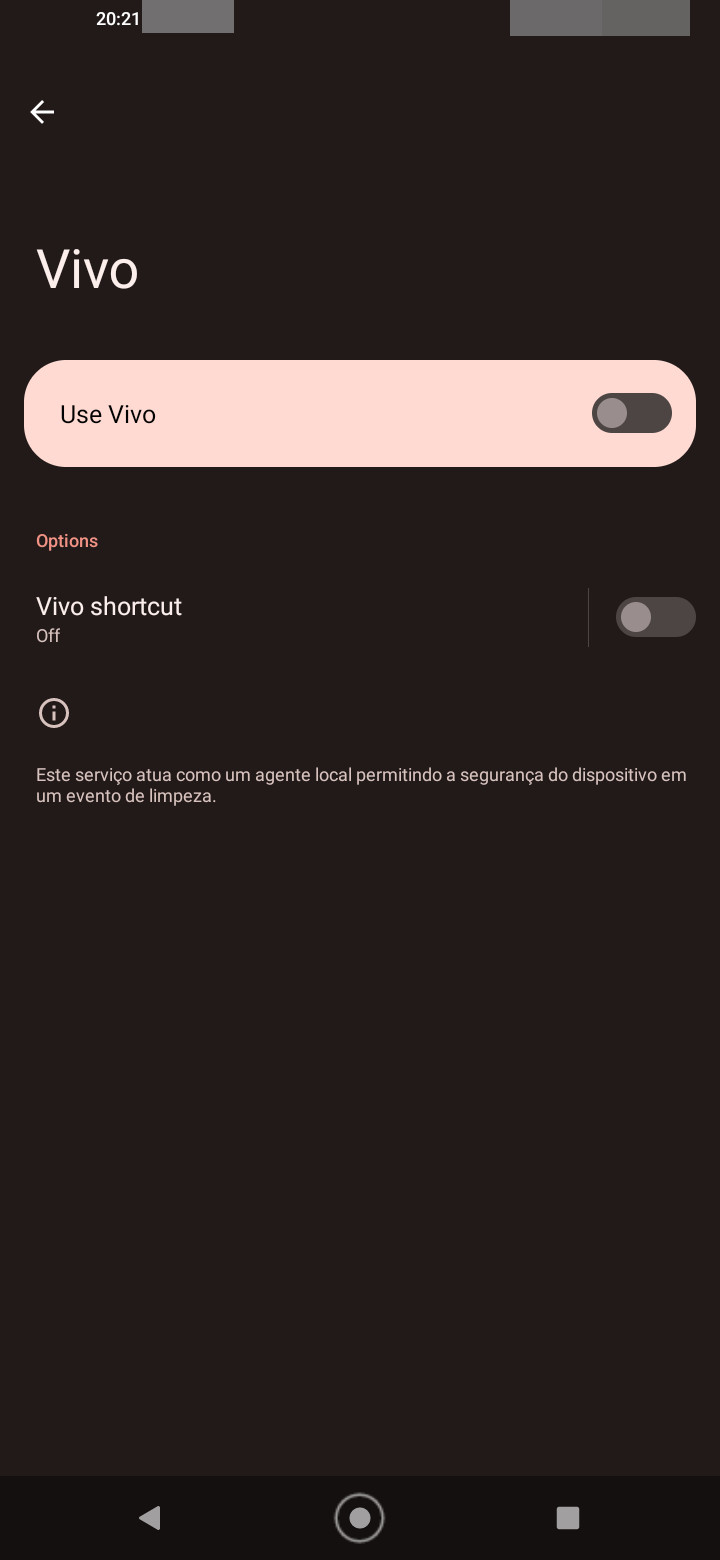Go back using the top arrow
Image resolution: width=720 pixels, height=1560 pixels.
click(42, 112)
